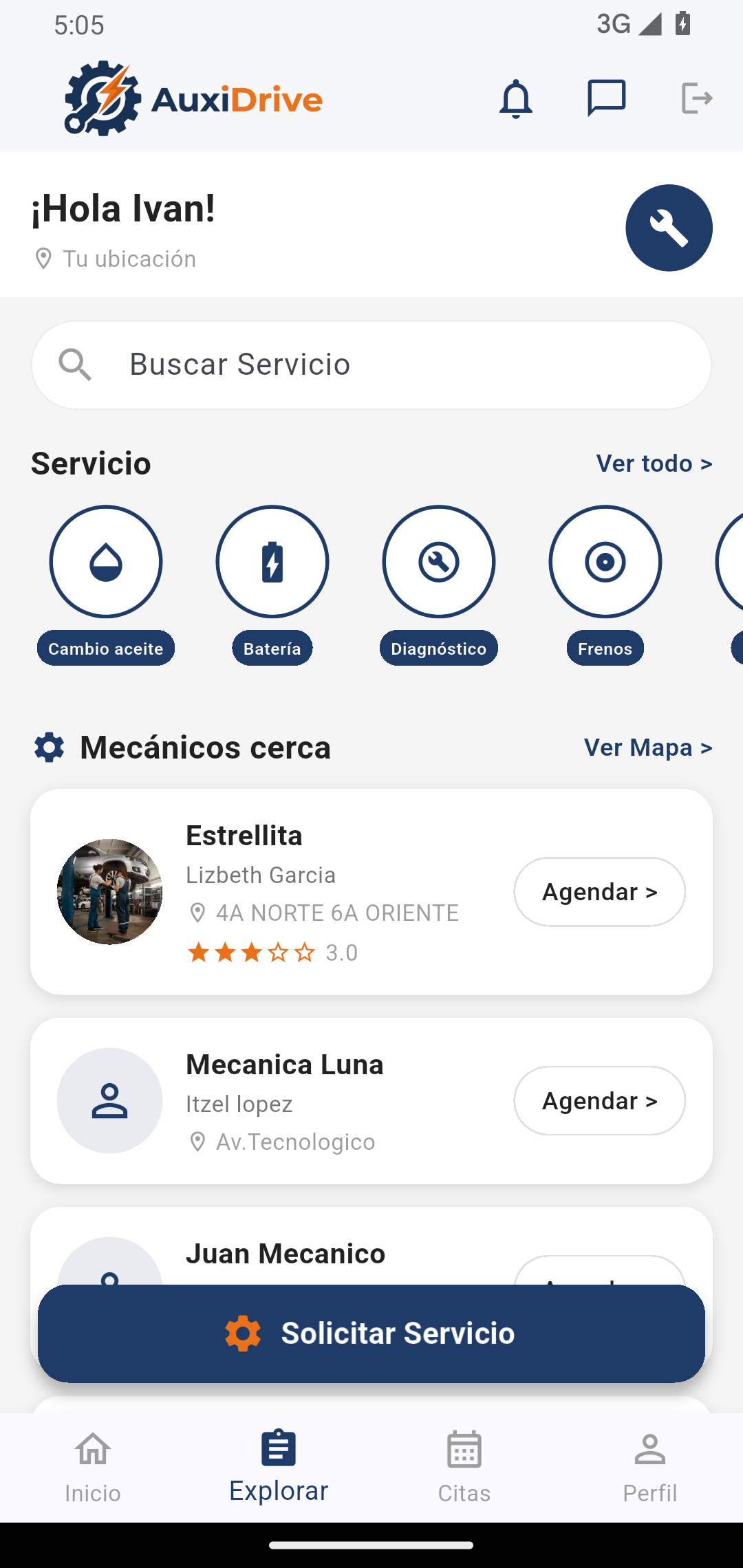Viewport: 743px width, 1568px height.
Task: Open the notifications bell
Action: tap(516, 99)
